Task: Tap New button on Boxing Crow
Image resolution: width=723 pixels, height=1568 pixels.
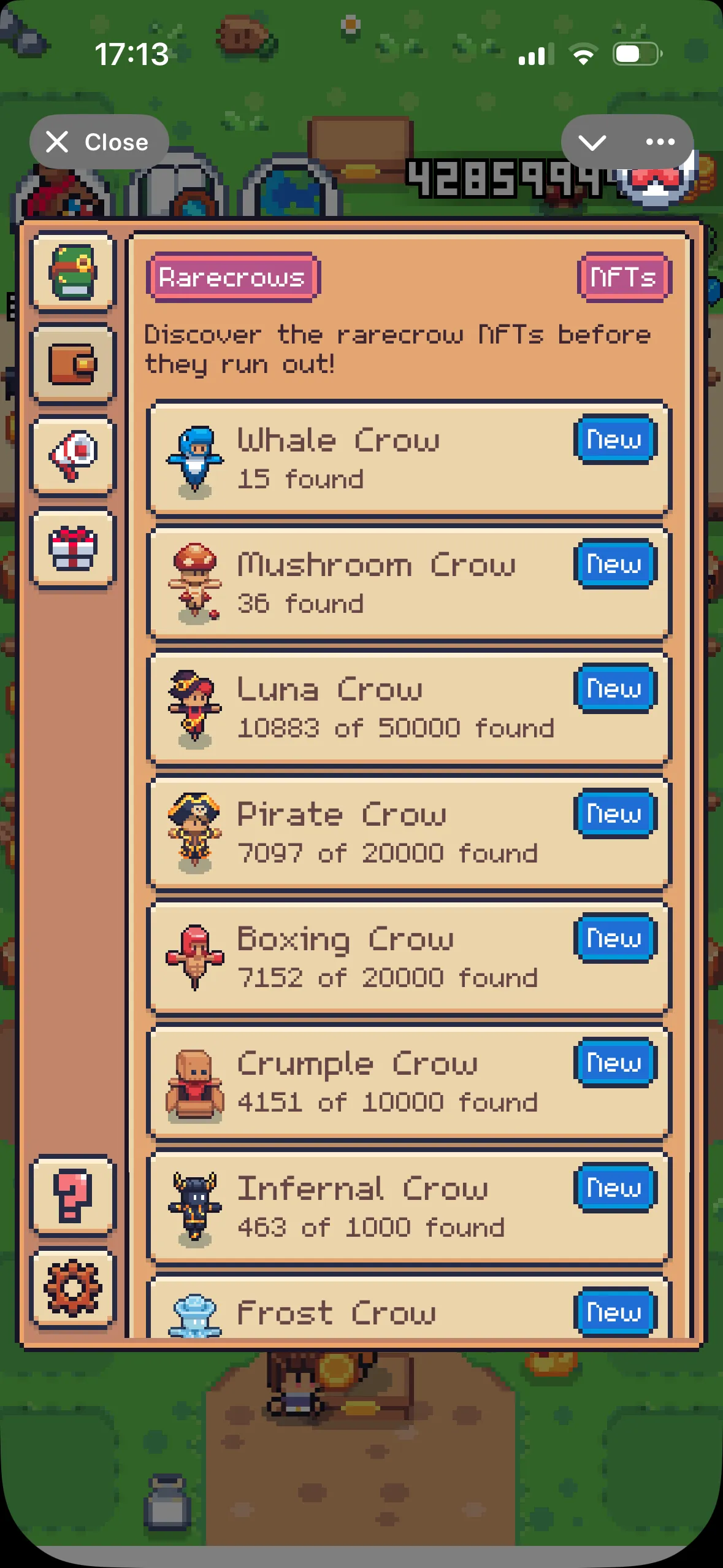Action: click(614, 938)
